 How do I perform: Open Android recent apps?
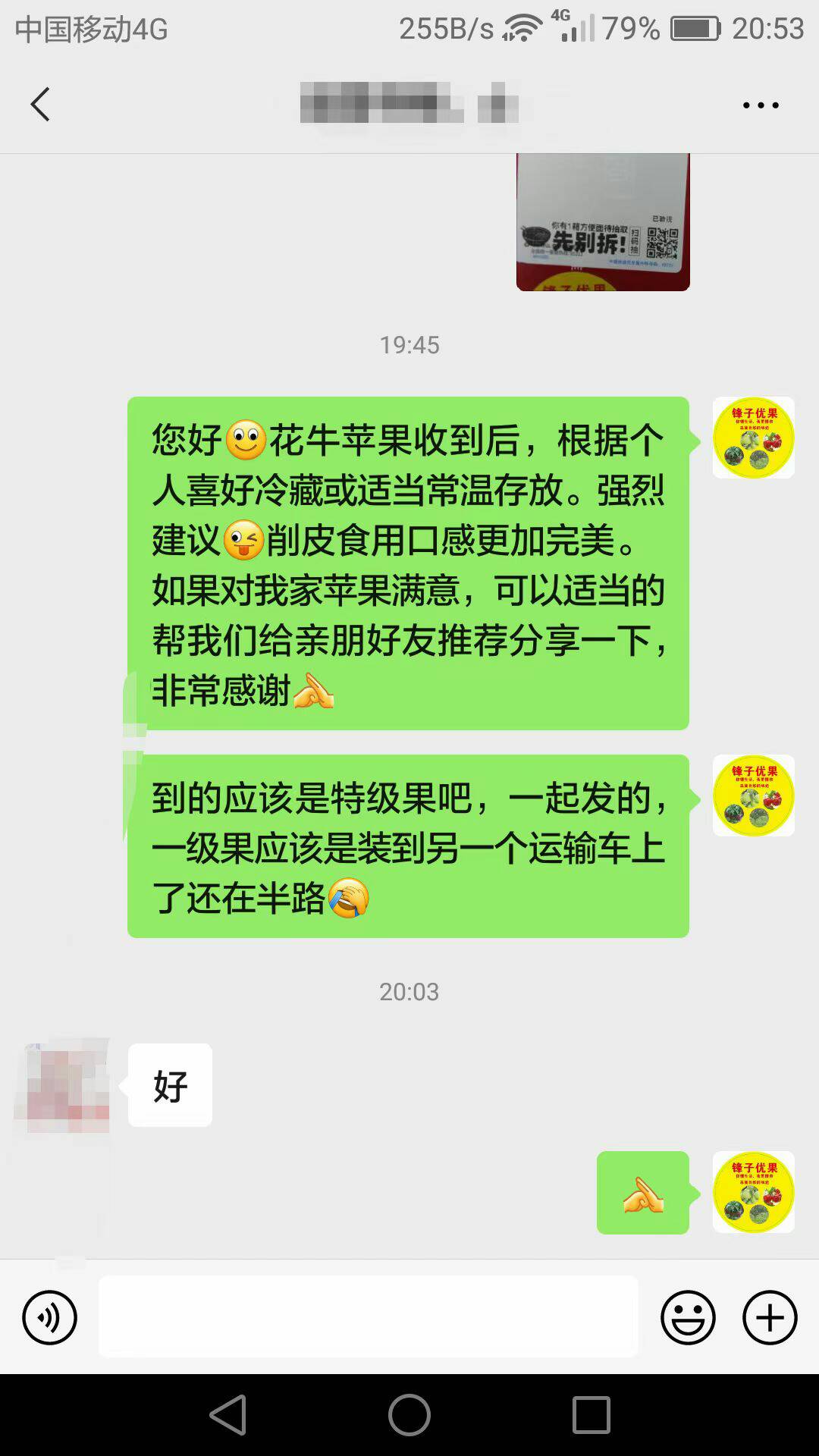[591, 1415]
